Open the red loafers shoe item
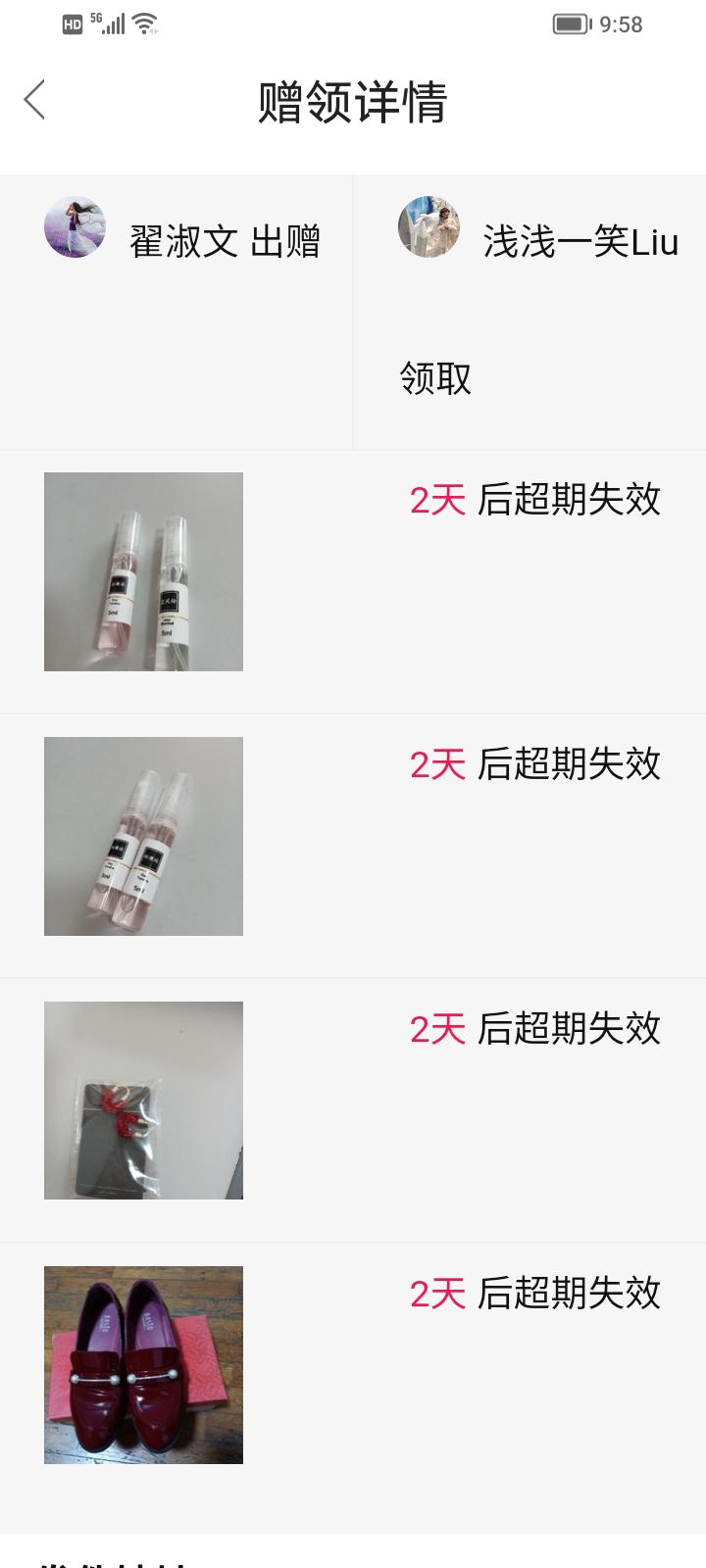Image resolution: width=706 pixels, height=1568 pixels. click(143, 1365)
